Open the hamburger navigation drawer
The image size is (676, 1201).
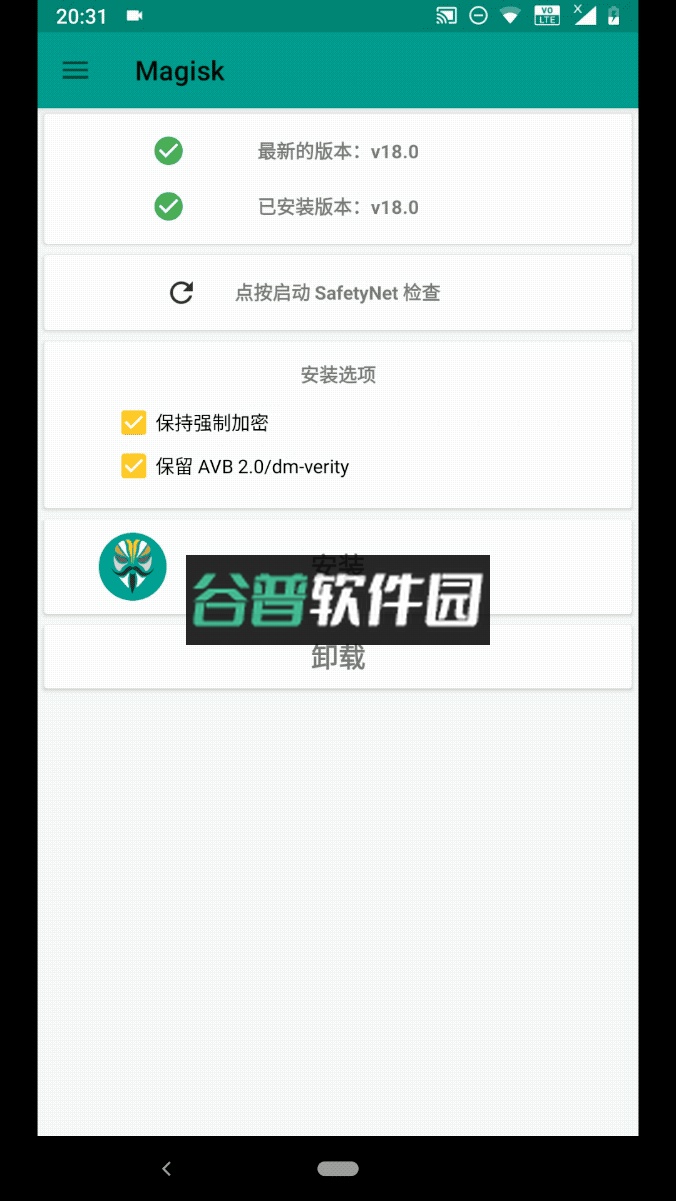(76, 71)
